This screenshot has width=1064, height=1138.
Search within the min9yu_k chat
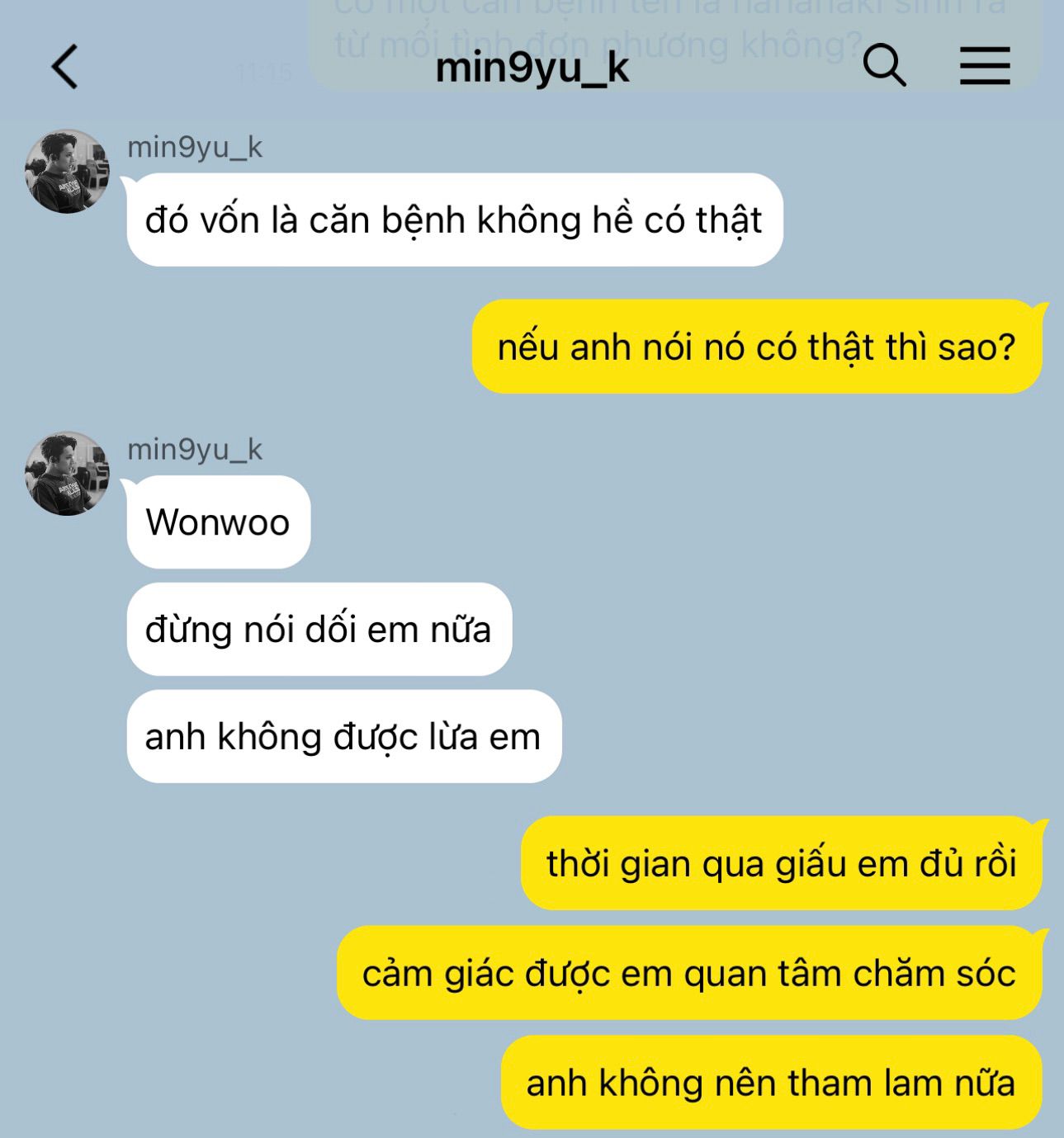tap(884, 65)
